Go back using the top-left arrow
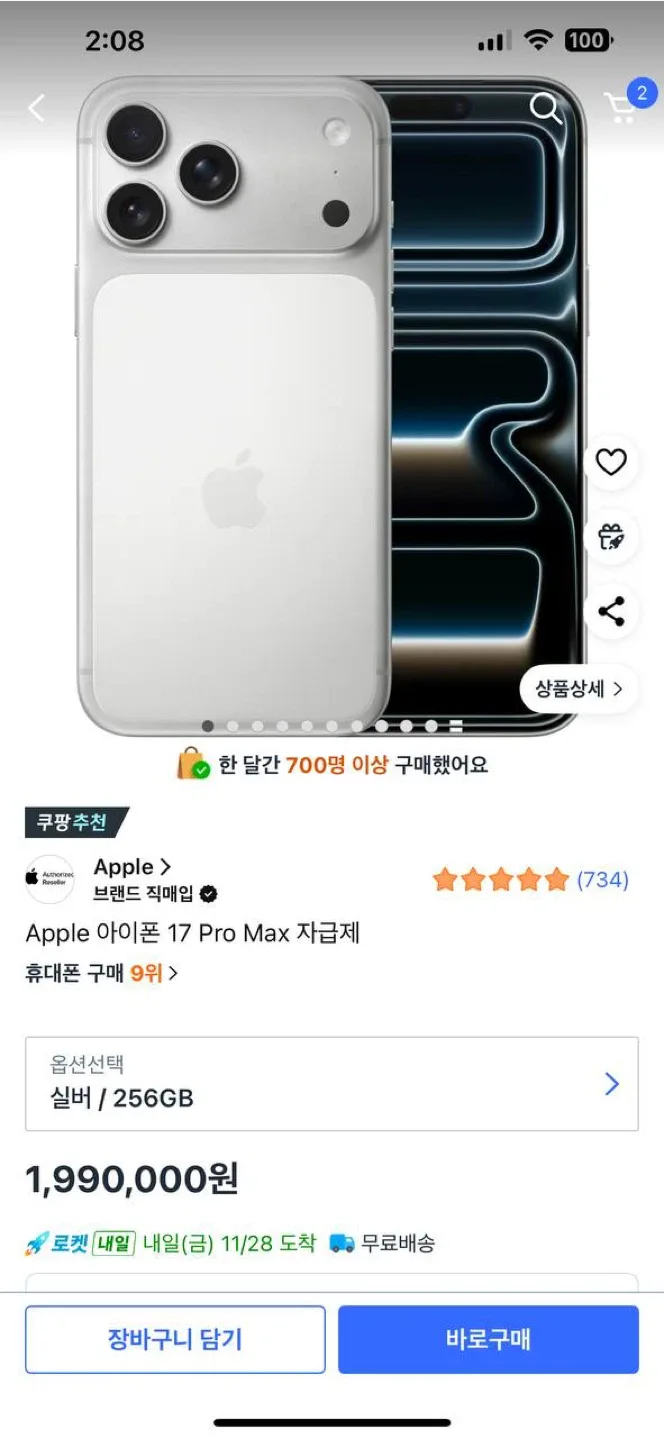 (x=37, y=108)
